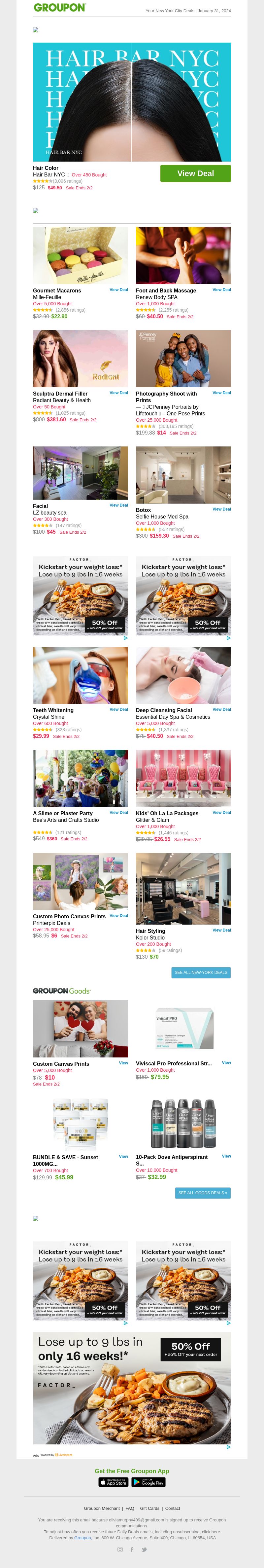Open the Teeth Whitening deal image

point(80,675)
